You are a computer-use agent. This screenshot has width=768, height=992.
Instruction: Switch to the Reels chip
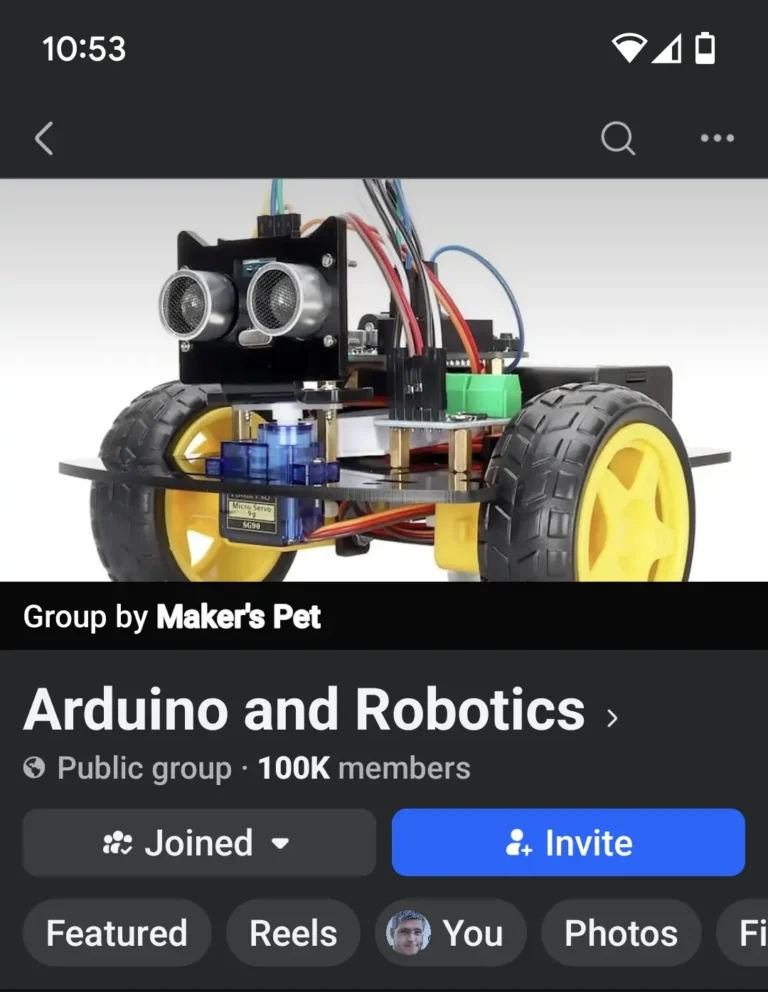point(293,933)
